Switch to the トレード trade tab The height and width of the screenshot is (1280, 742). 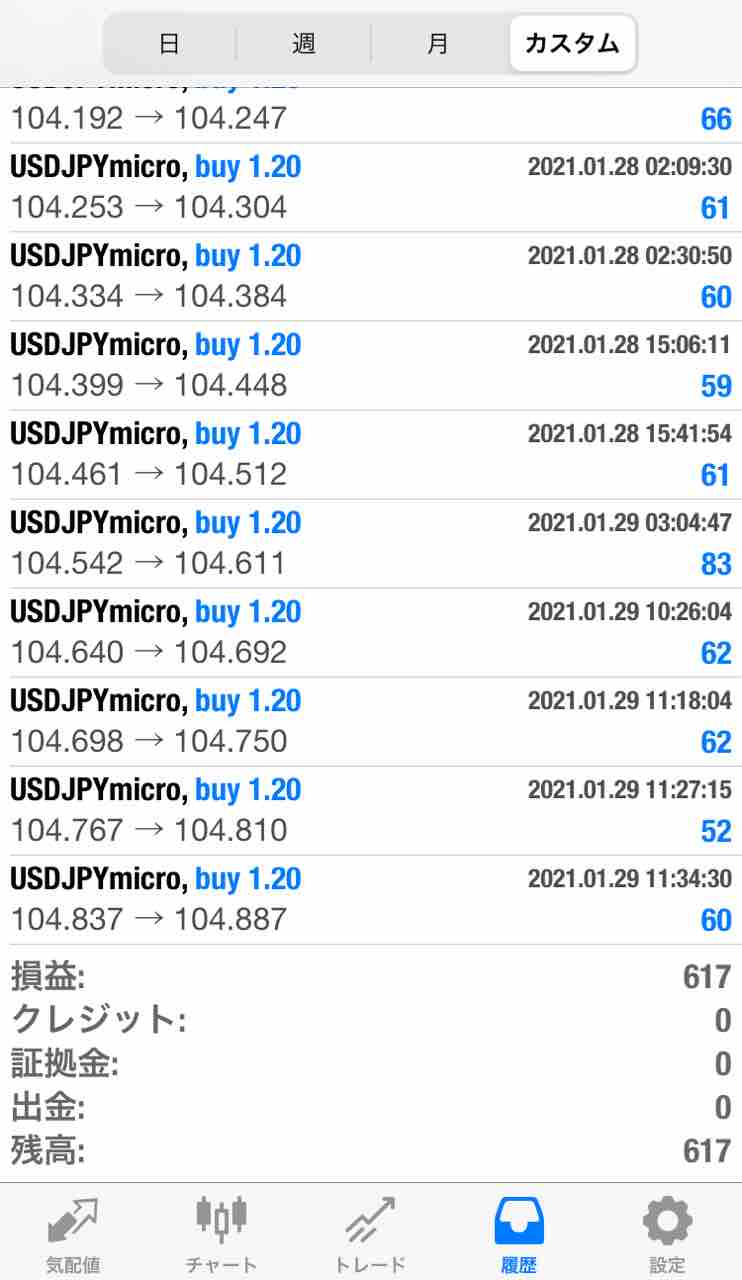point(370,1232)
